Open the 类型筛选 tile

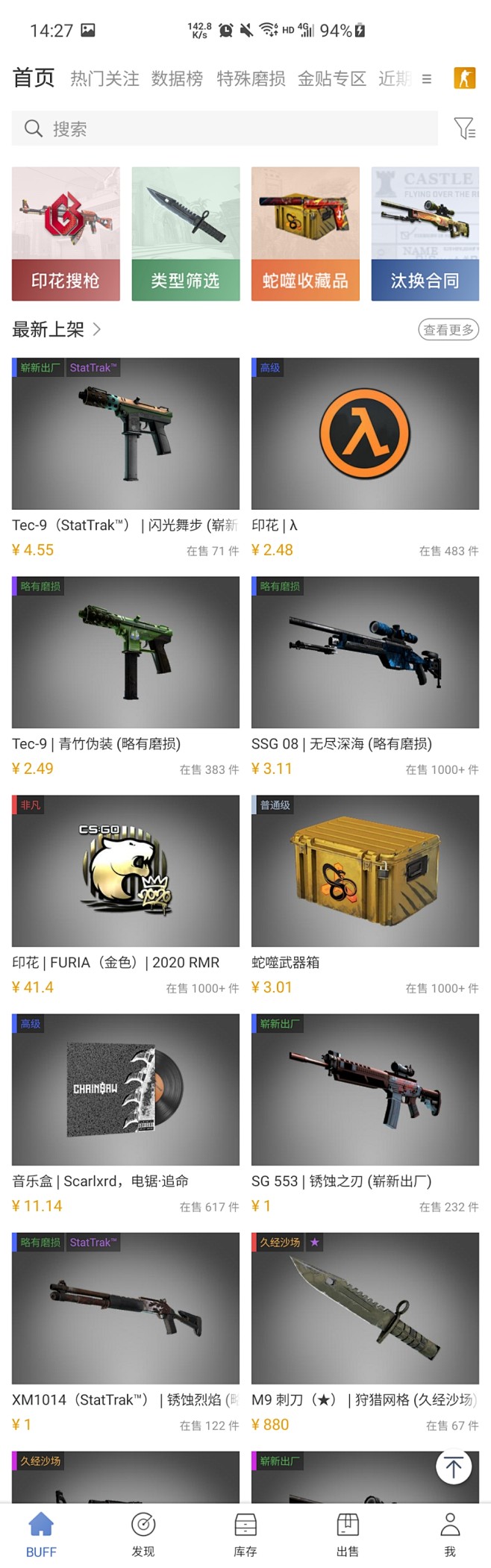tap(186, 234)
